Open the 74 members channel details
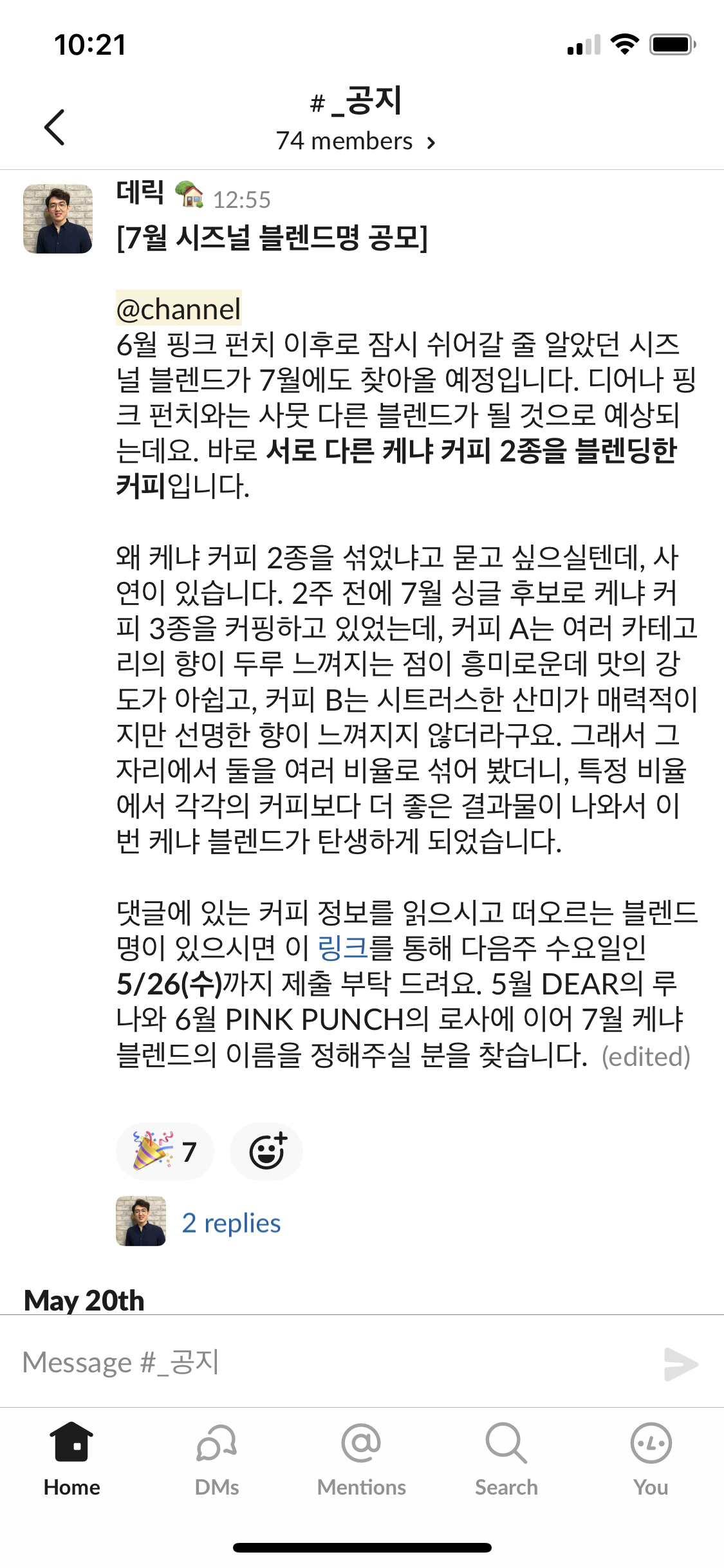Image resolution: width=724 pixels, height=1568 pixels. click(356, 141)
